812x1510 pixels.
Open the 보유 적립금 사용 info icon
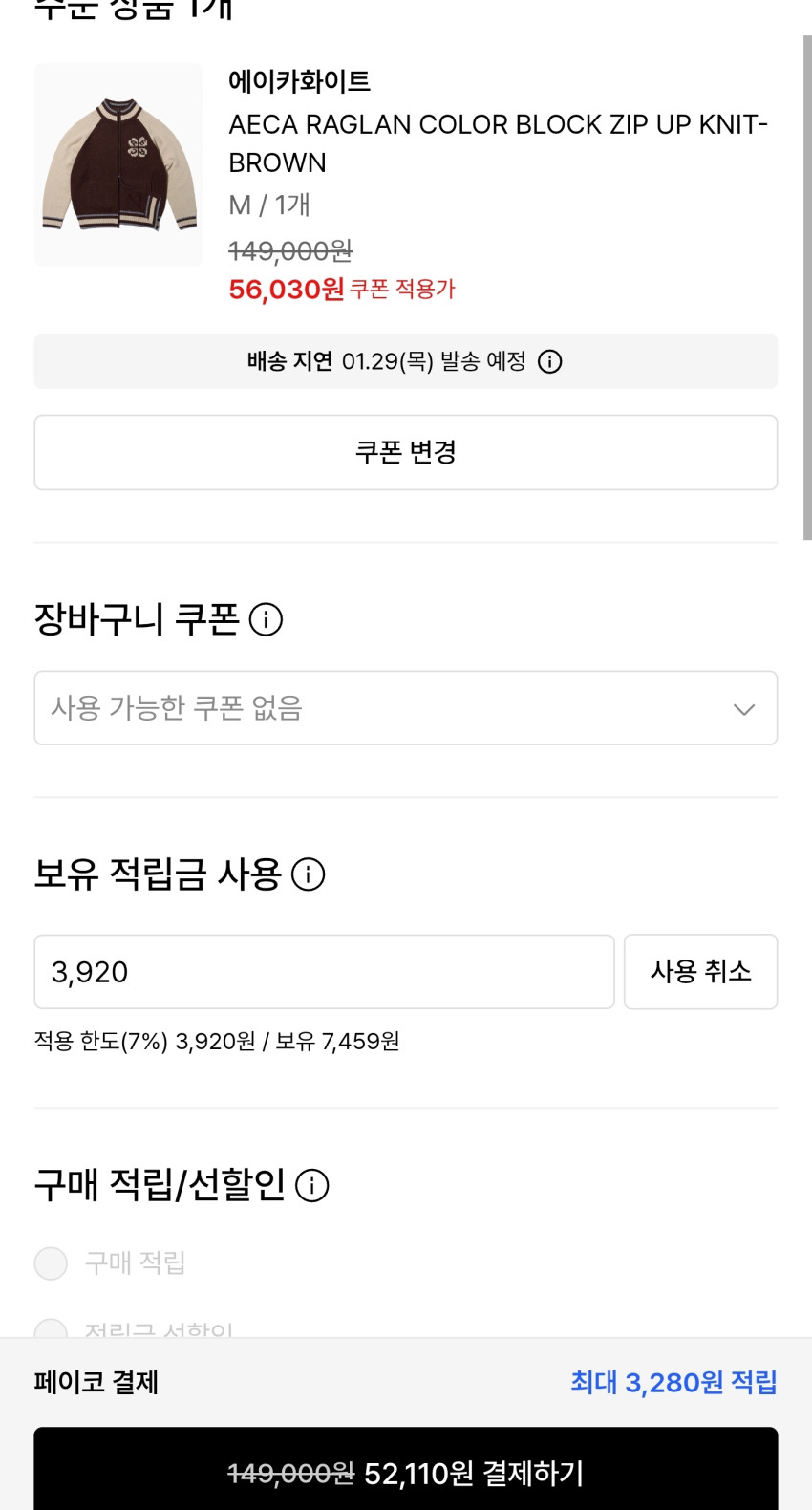[x=308, y=874]
